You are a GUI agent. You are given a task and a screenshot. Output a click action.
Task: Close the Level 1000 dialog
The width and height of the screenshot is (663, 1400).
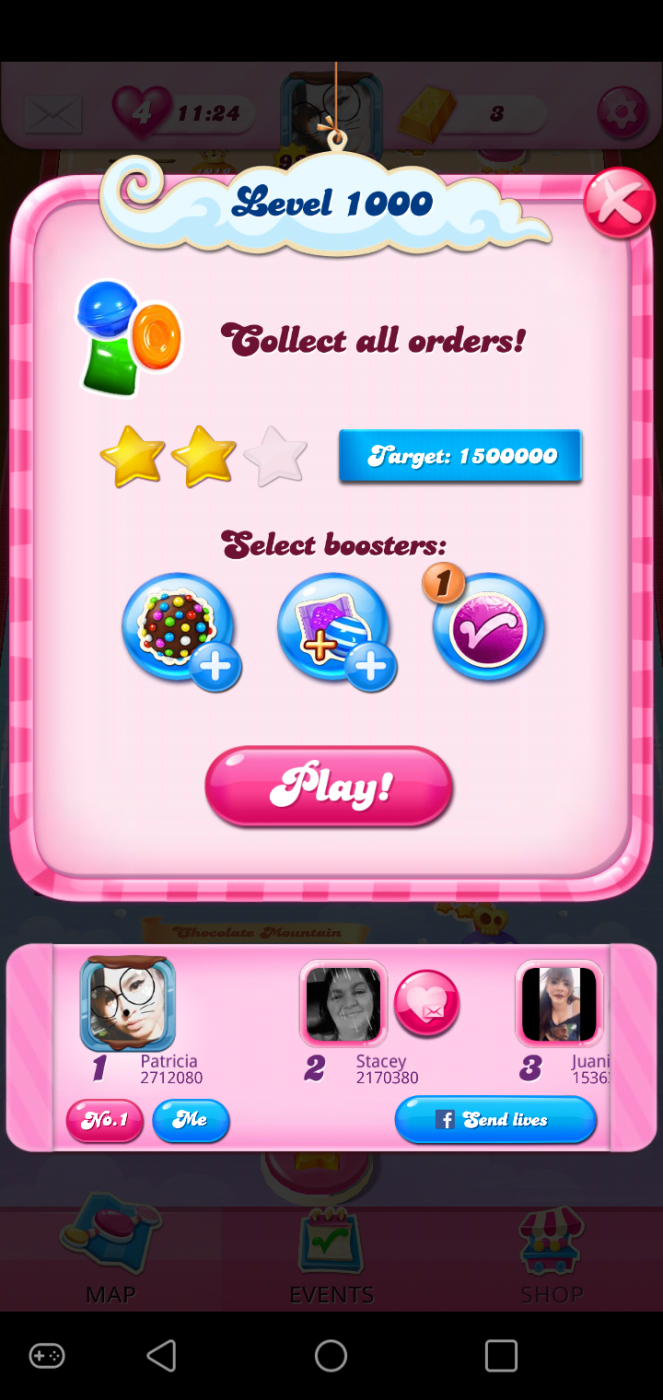(x=619, y=204)
